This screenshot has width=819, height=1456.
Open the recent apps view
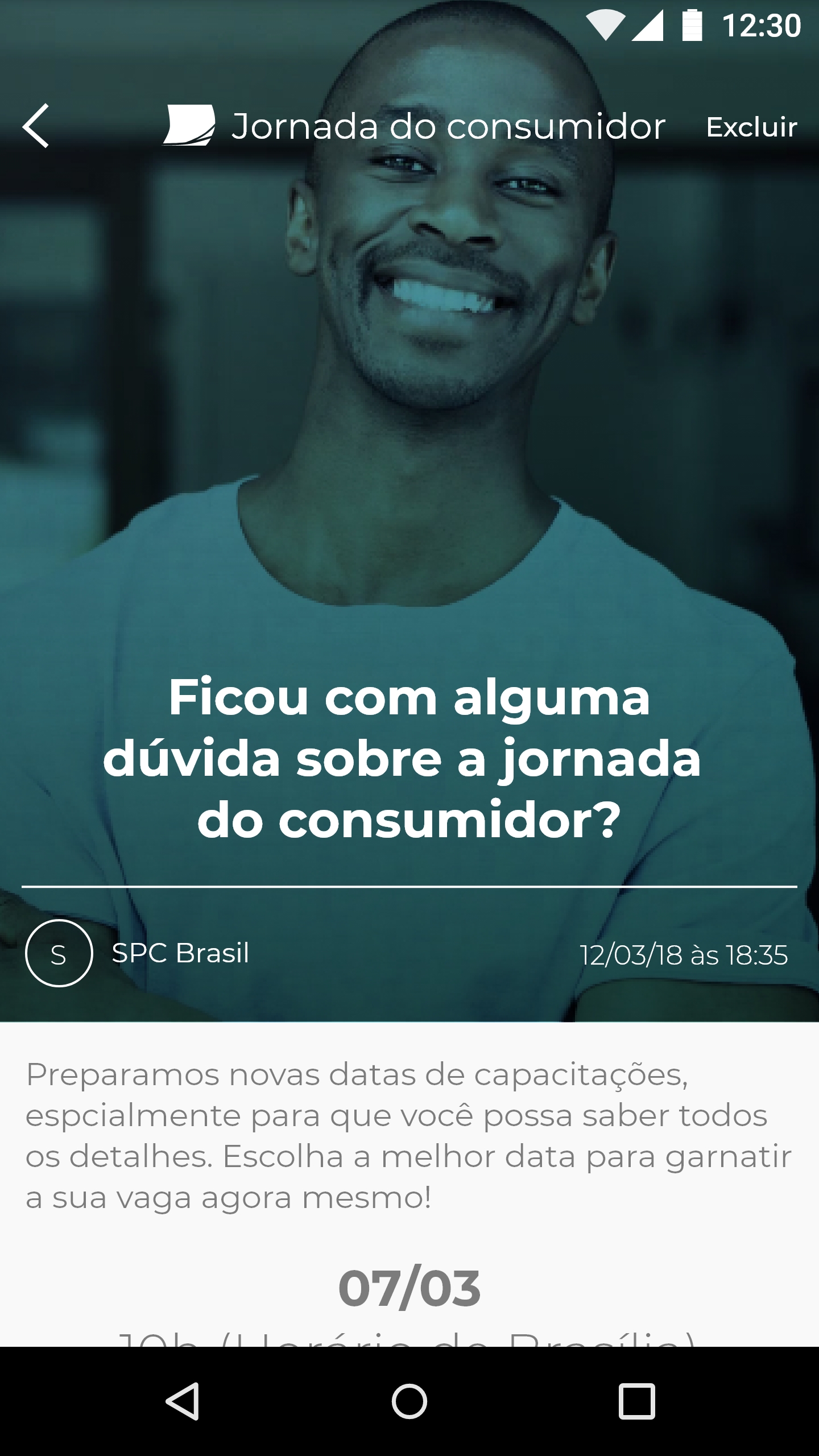(636, 1400)
